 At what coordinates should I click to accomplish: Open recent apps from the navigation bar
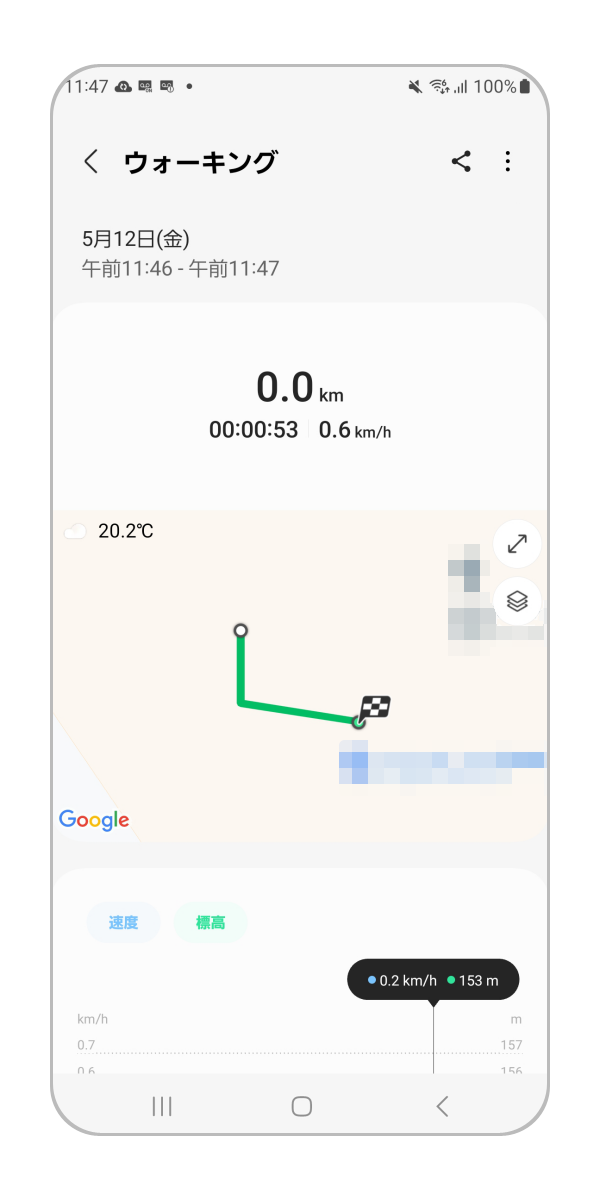click(x=162, y=1106)
